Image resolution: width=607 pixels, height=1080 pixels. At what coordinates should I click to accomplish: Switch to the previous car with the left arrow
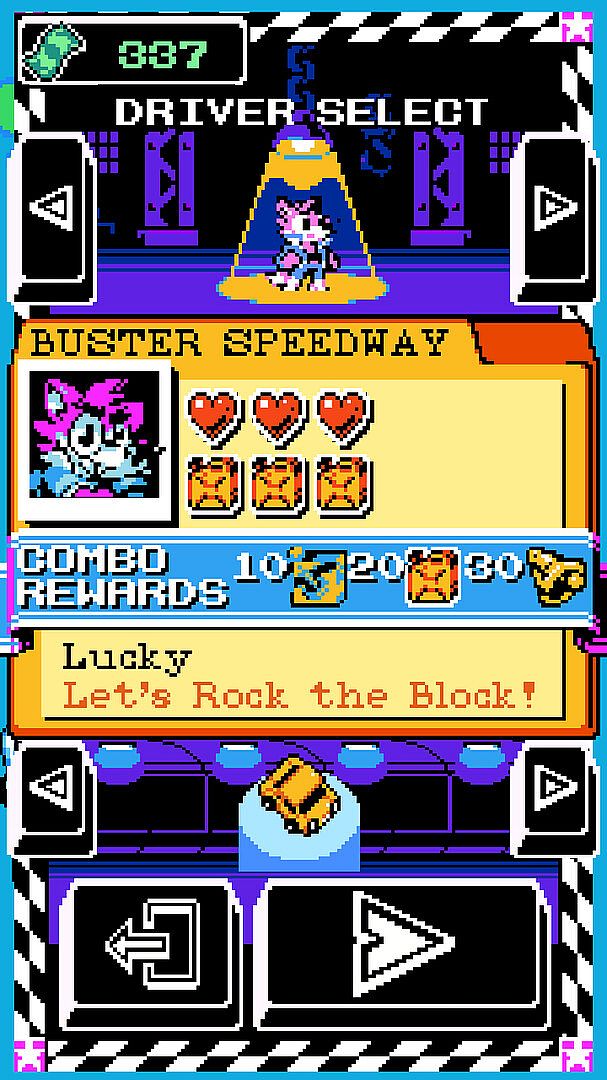pos(50,787)
